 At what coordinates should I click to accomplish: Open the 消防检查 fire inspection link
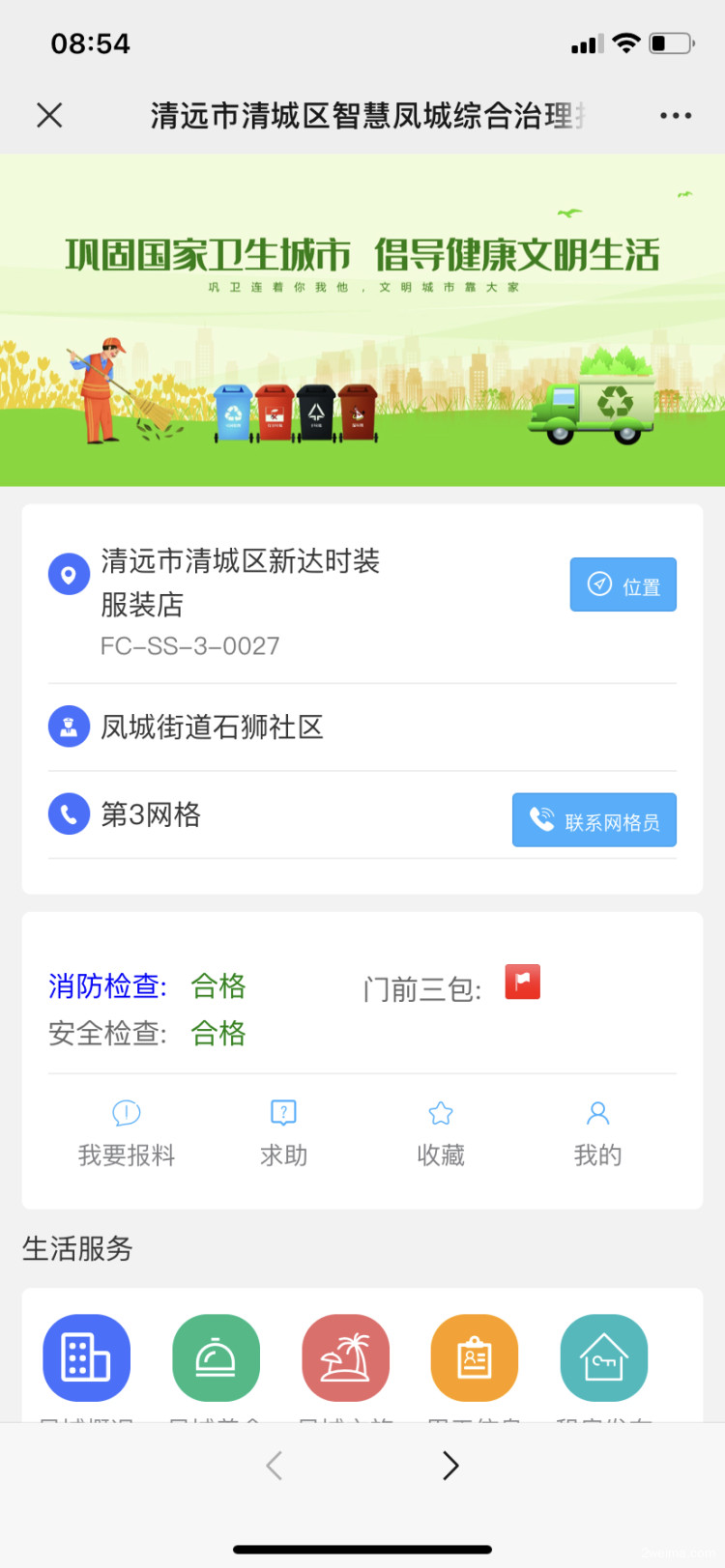point(108,985)
